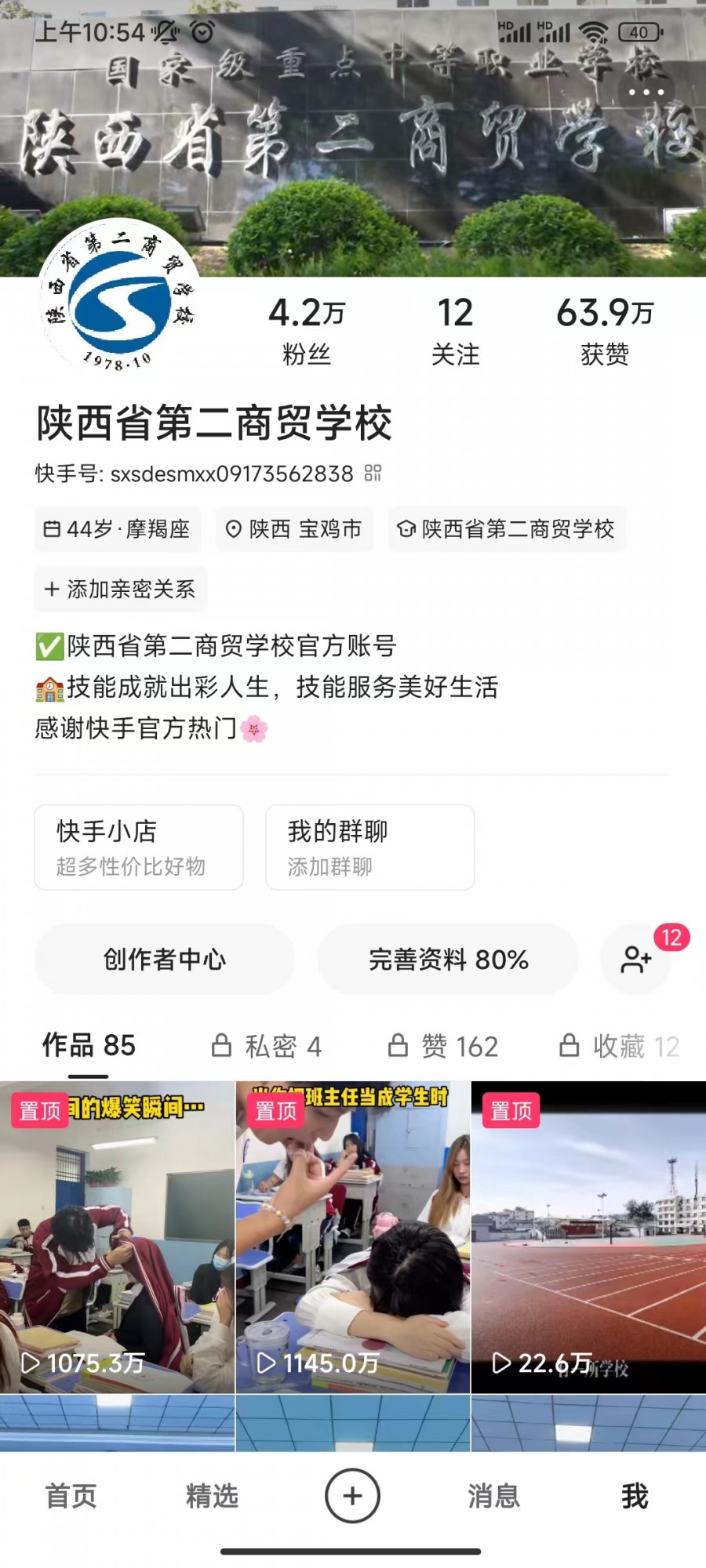The height and width of the screenshot is (1568, 706).
Task: Tap 完善资料 80% button
Action: coord(448,959)
